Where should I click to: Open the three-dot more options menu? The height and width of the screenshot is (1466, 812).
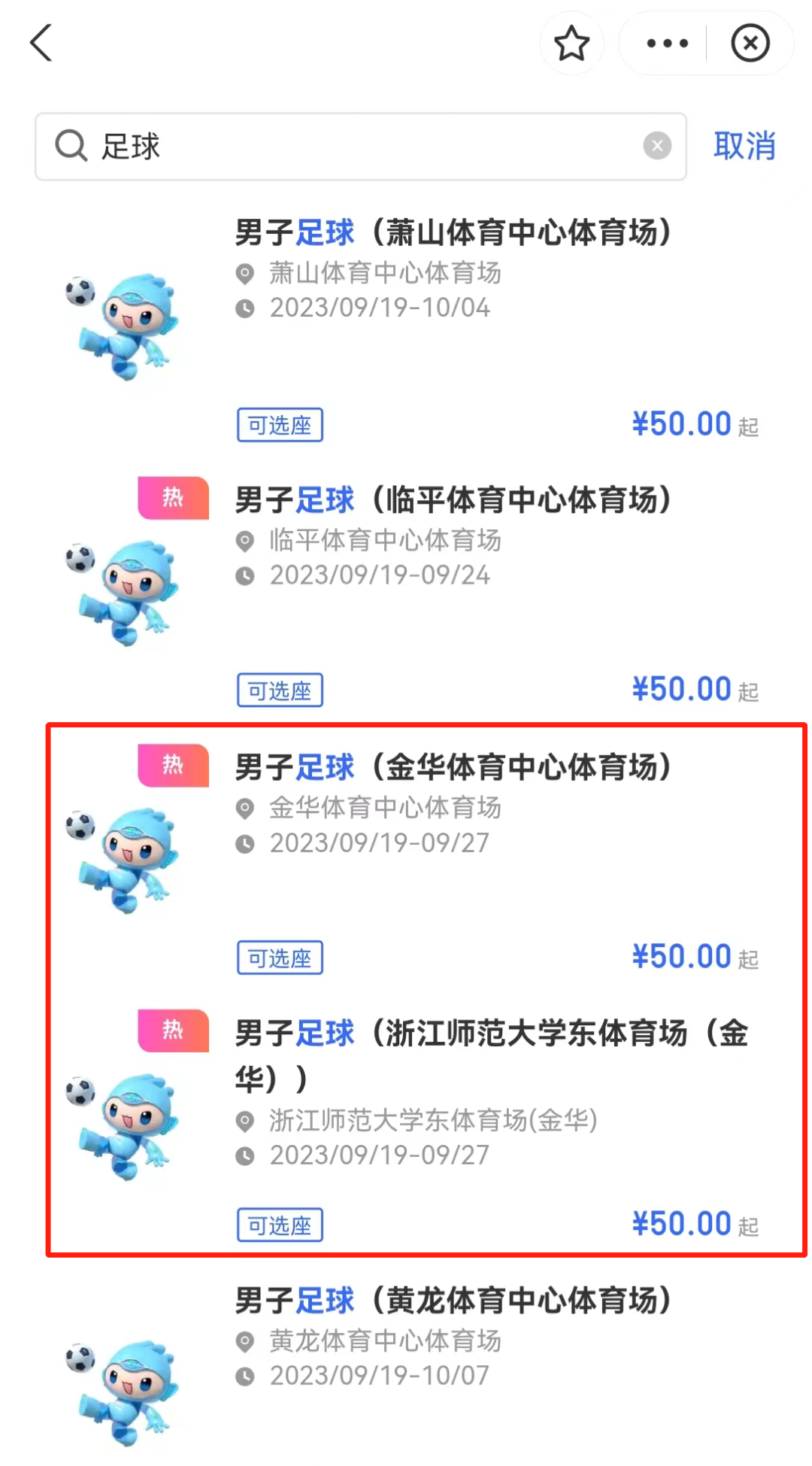click(667, 44)
